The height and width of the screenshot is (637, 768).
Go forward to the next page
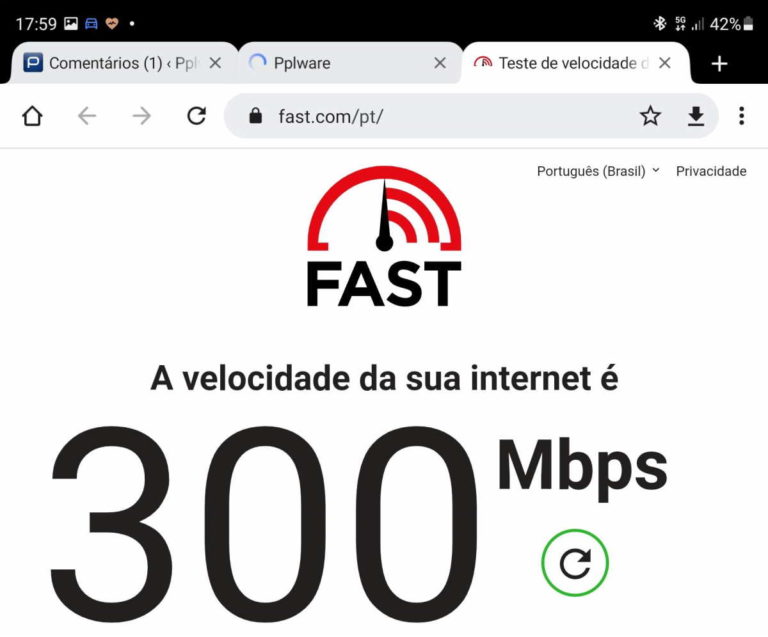click(142, 116)
